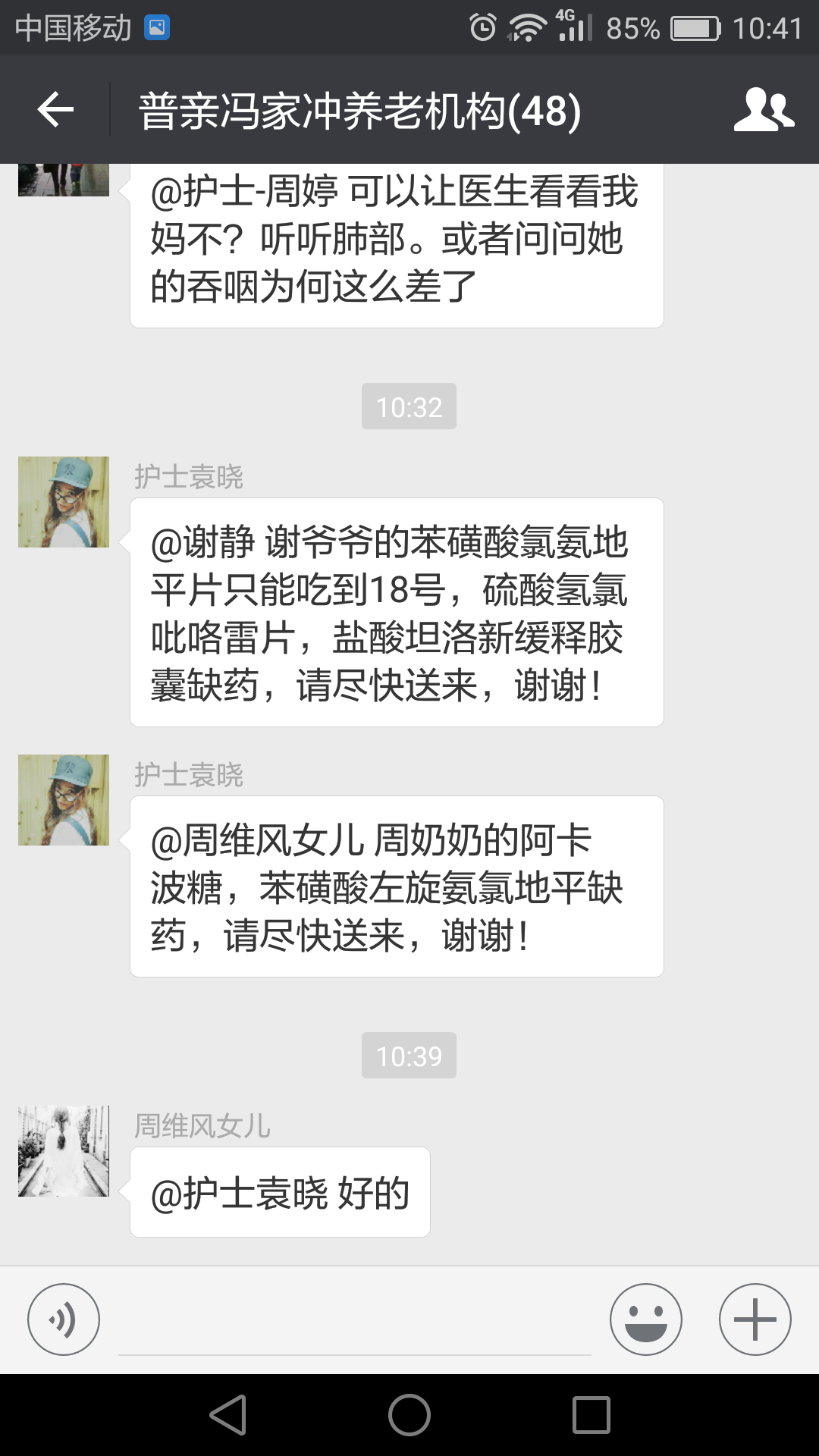Open the group members info icon

click(763, 110)
